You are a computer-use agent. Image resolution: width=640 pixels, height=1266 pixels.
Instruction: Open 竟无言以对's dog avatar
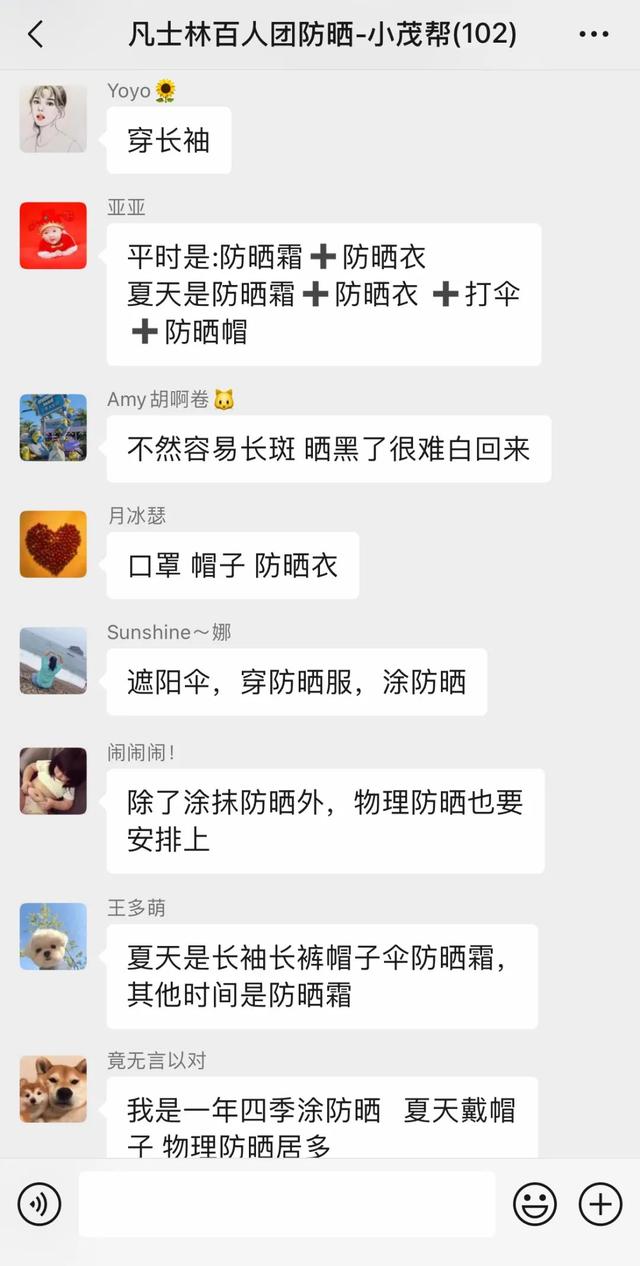pyautogui.click(x=53, y=1089)
